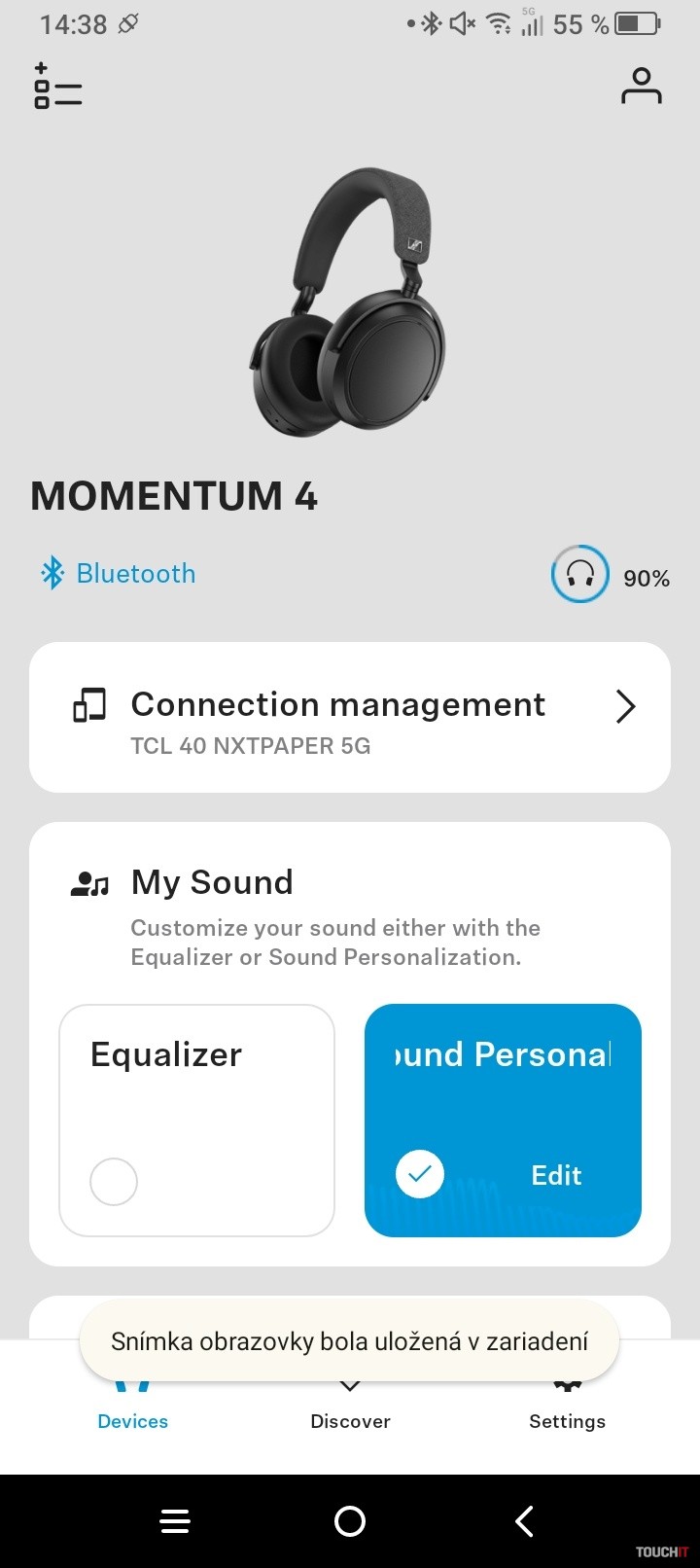This screenshot has height=1568, width=700.
Task: Go back using the system back button
Action: coord(525,1521)
